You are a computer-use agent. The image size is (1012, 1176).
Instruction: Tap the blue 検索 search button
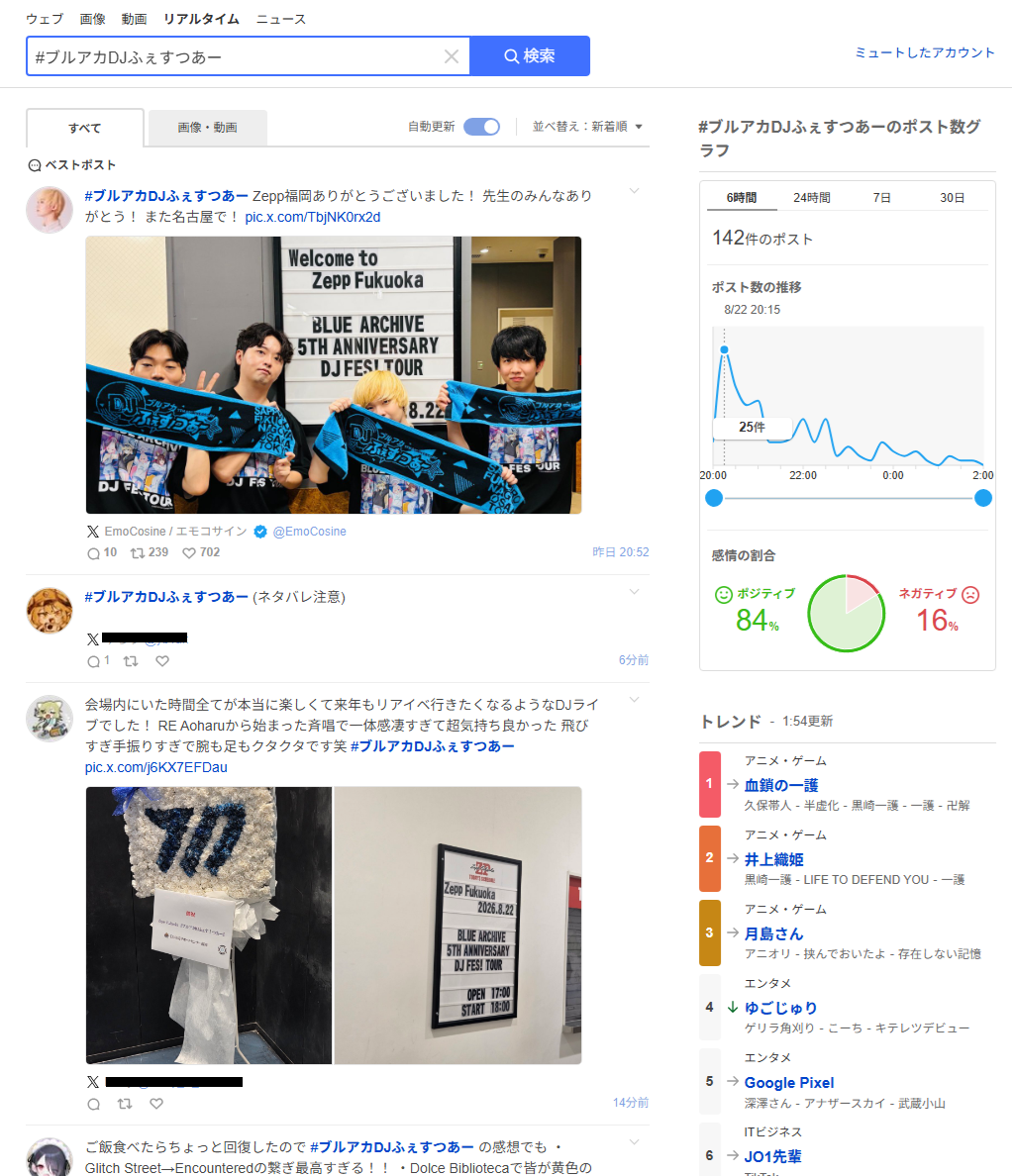(530, 56)
